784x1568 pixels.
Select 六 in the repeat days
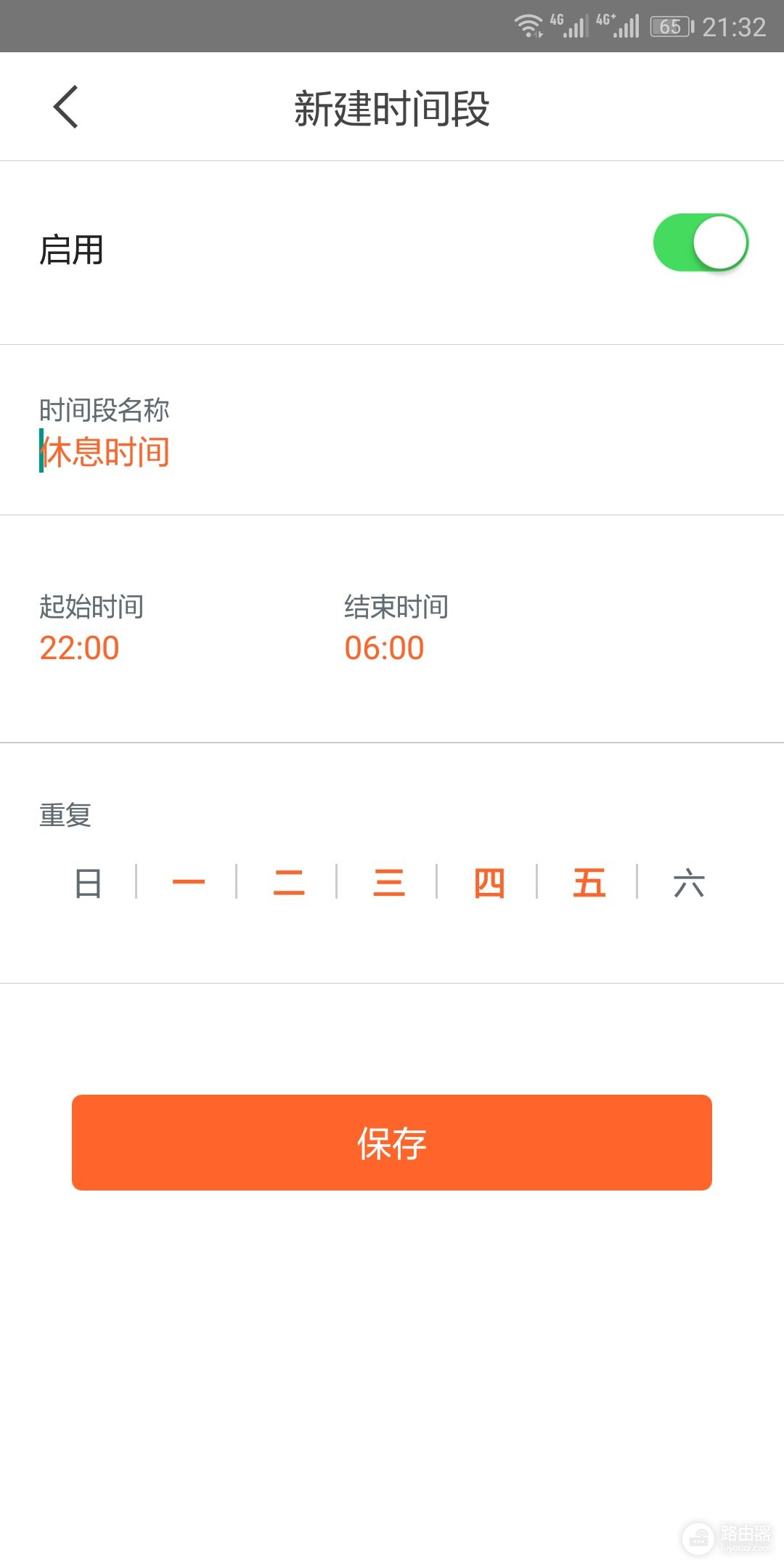pyautogui.click(x=689, y=883)
